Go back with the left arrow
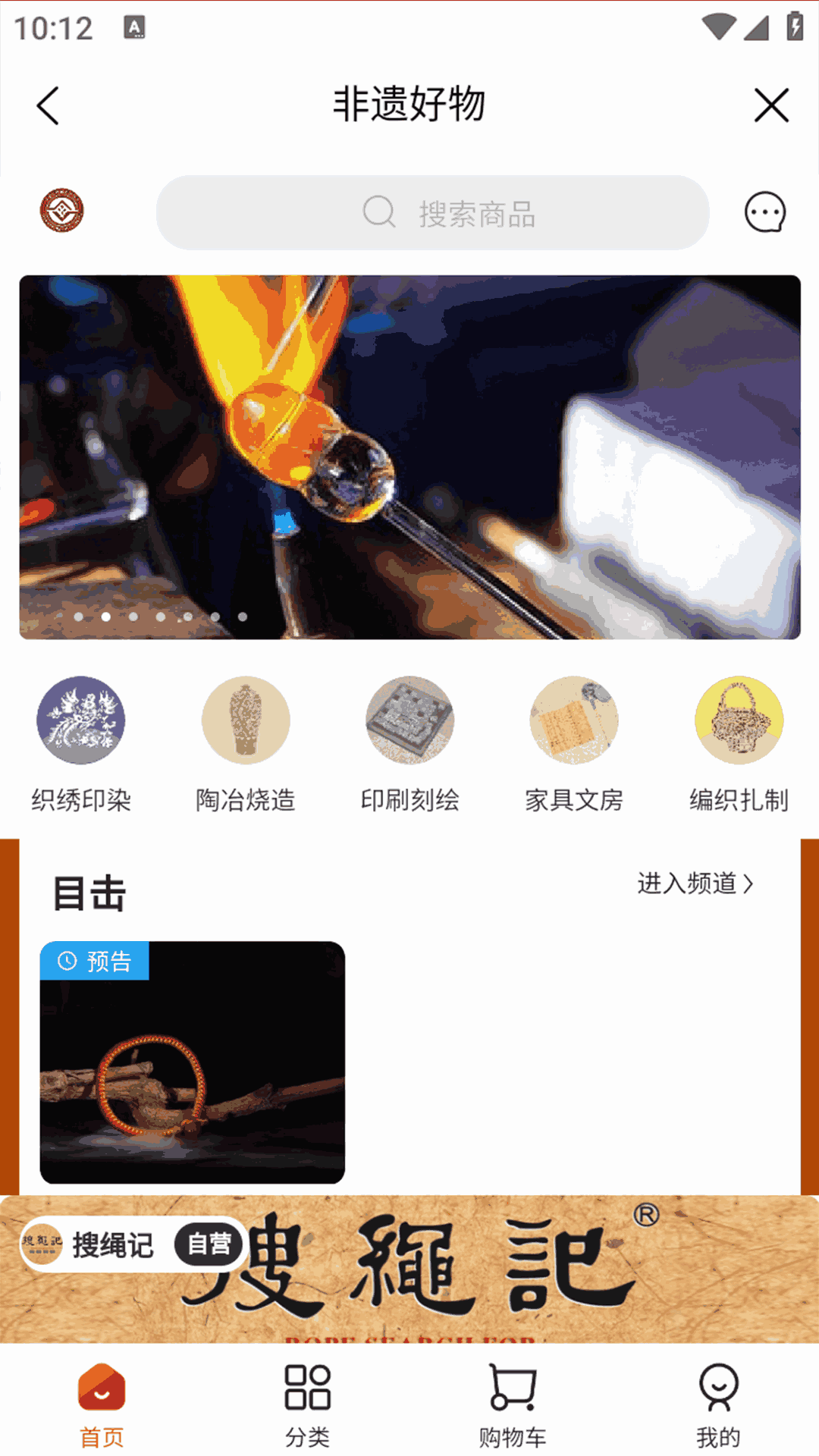 click(48, 105)
